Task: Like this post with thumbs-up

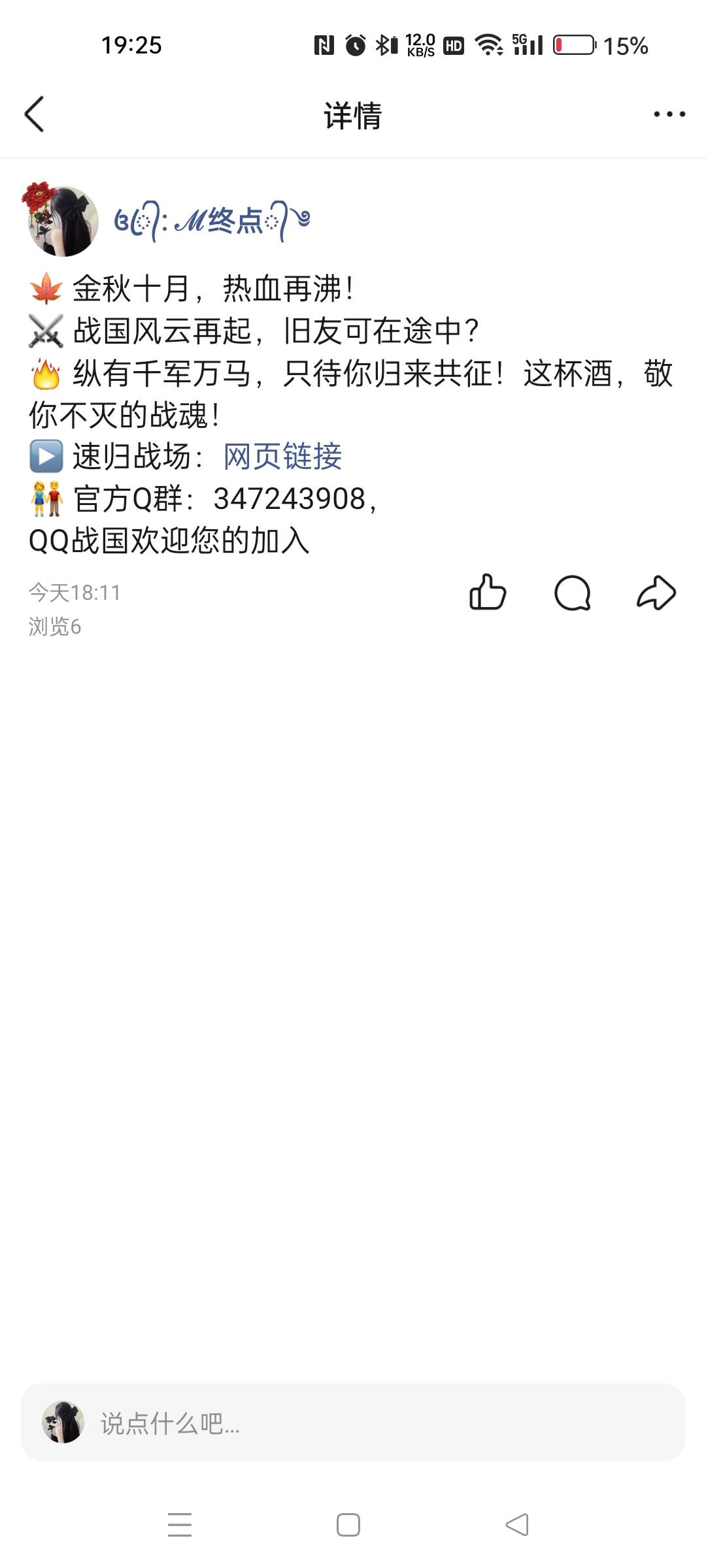Action: [x=488, y=593]
